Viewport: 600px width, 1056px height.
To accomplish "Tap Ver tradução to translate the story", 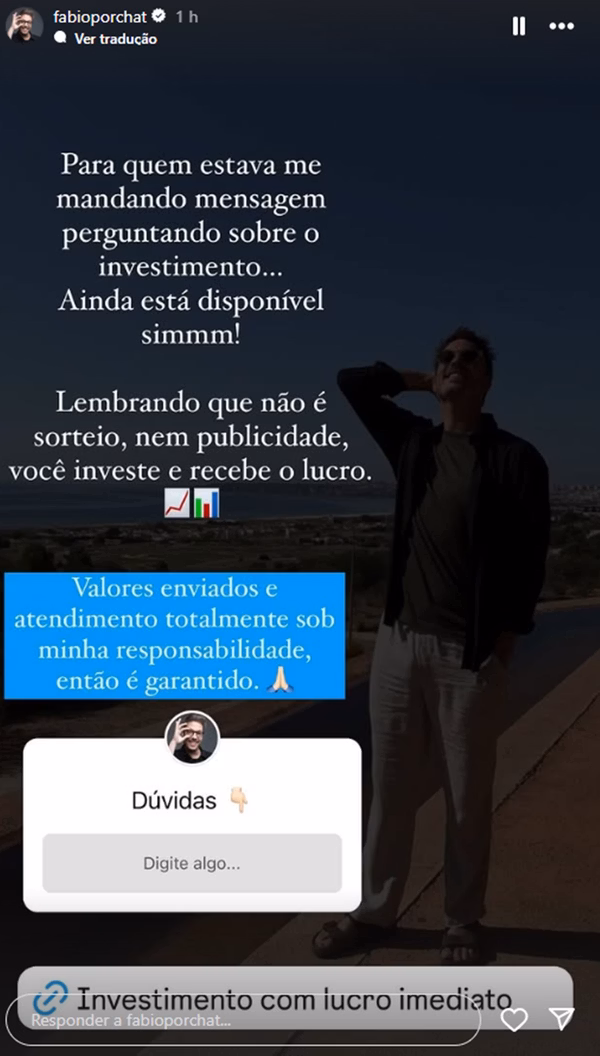I will coord(115,39).
